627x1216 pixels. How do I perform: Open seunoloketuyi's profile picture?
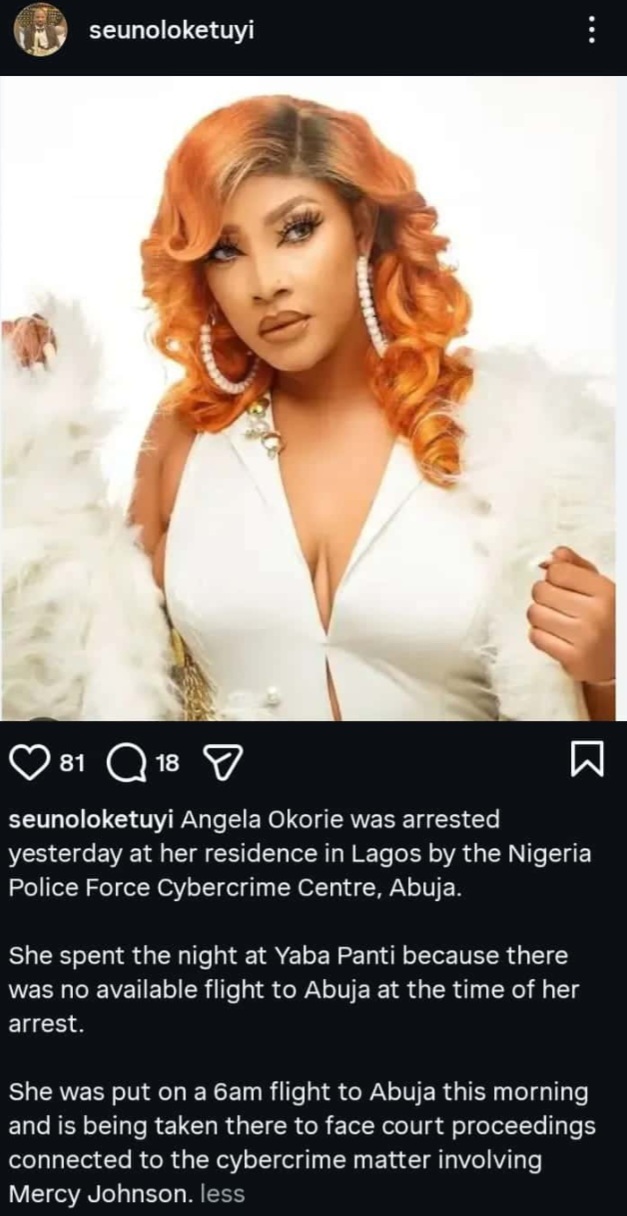pyautogui.click(x=40, y=31)
